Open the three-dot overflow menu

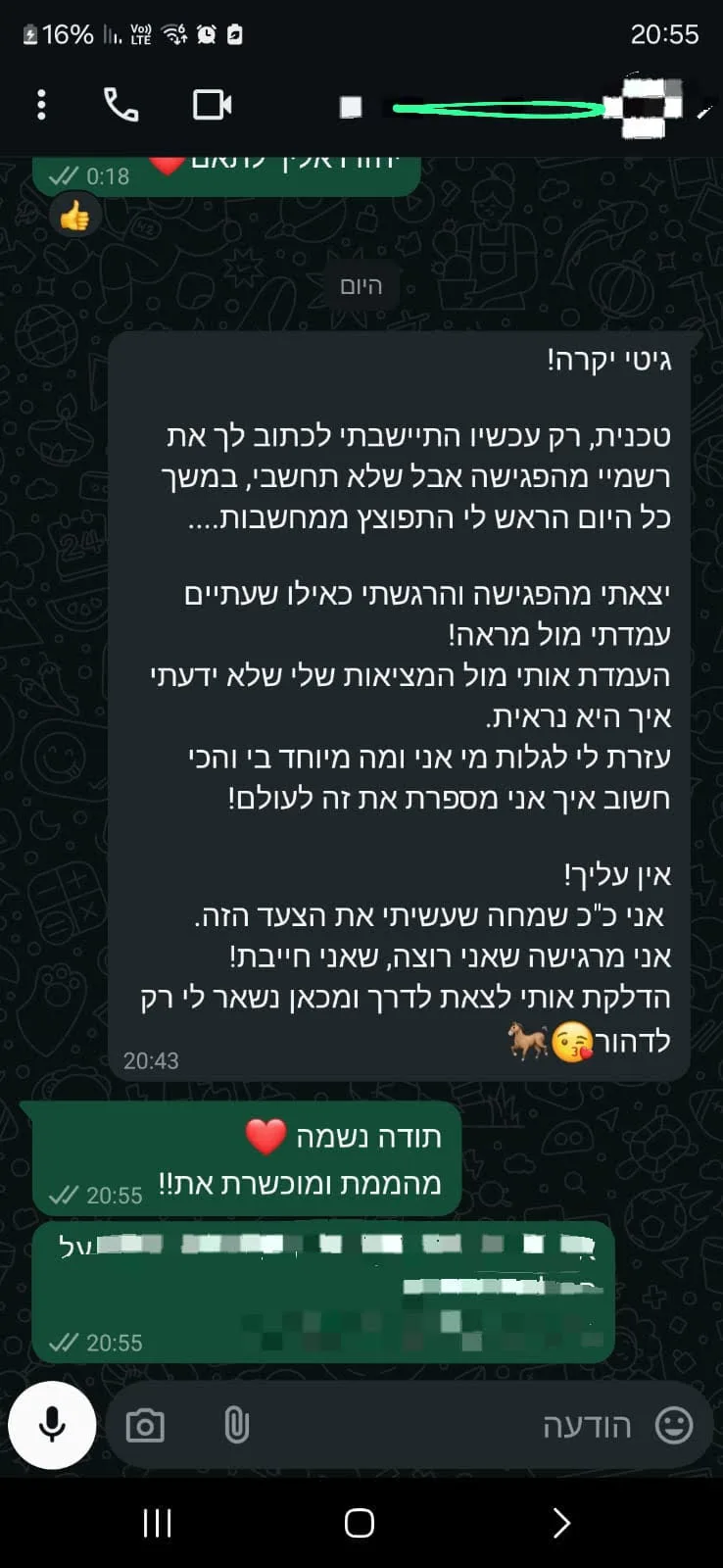tap(41, 105)
